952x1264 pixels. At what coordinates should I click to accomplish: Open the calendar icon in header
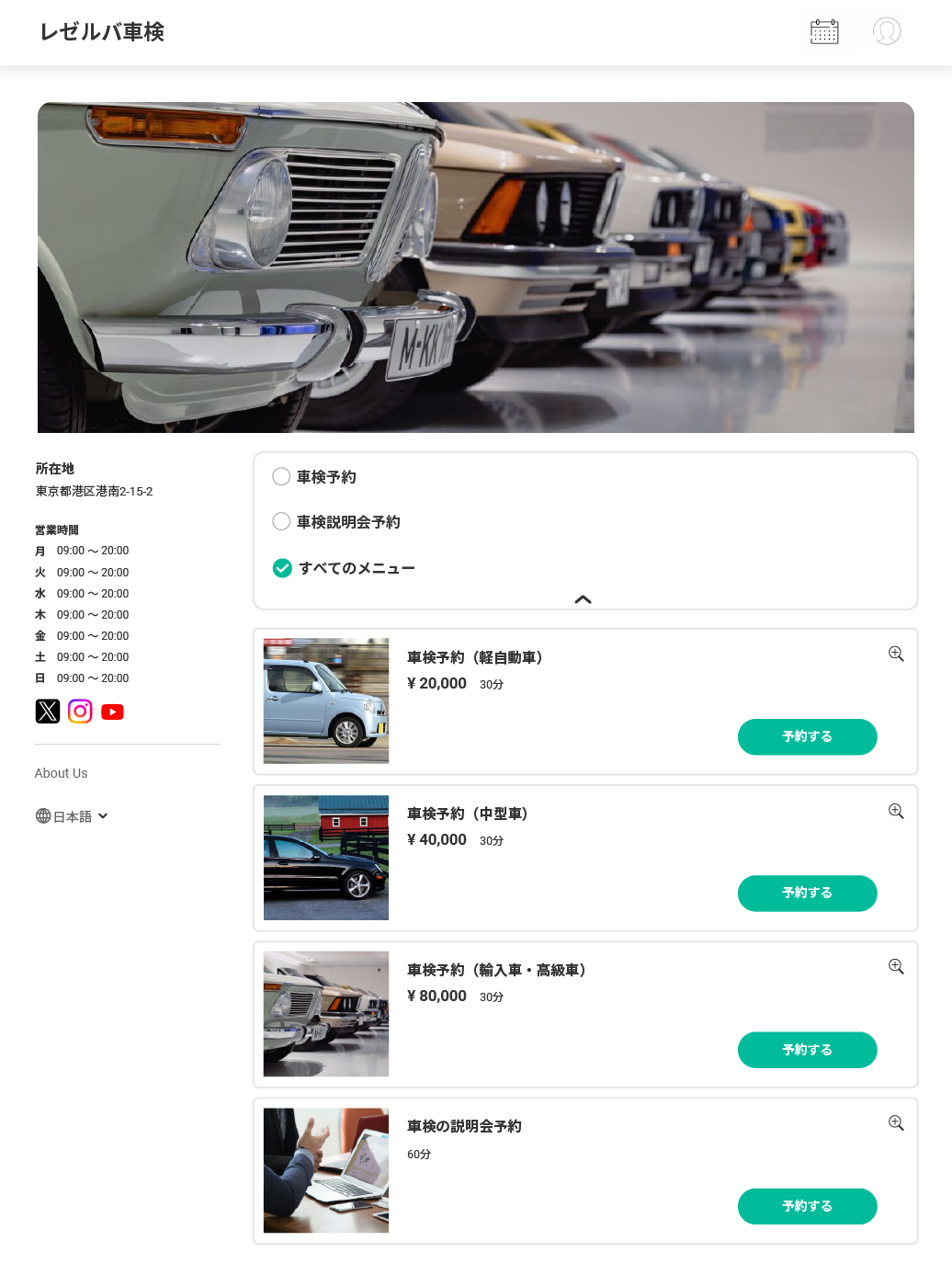[824, 32]
